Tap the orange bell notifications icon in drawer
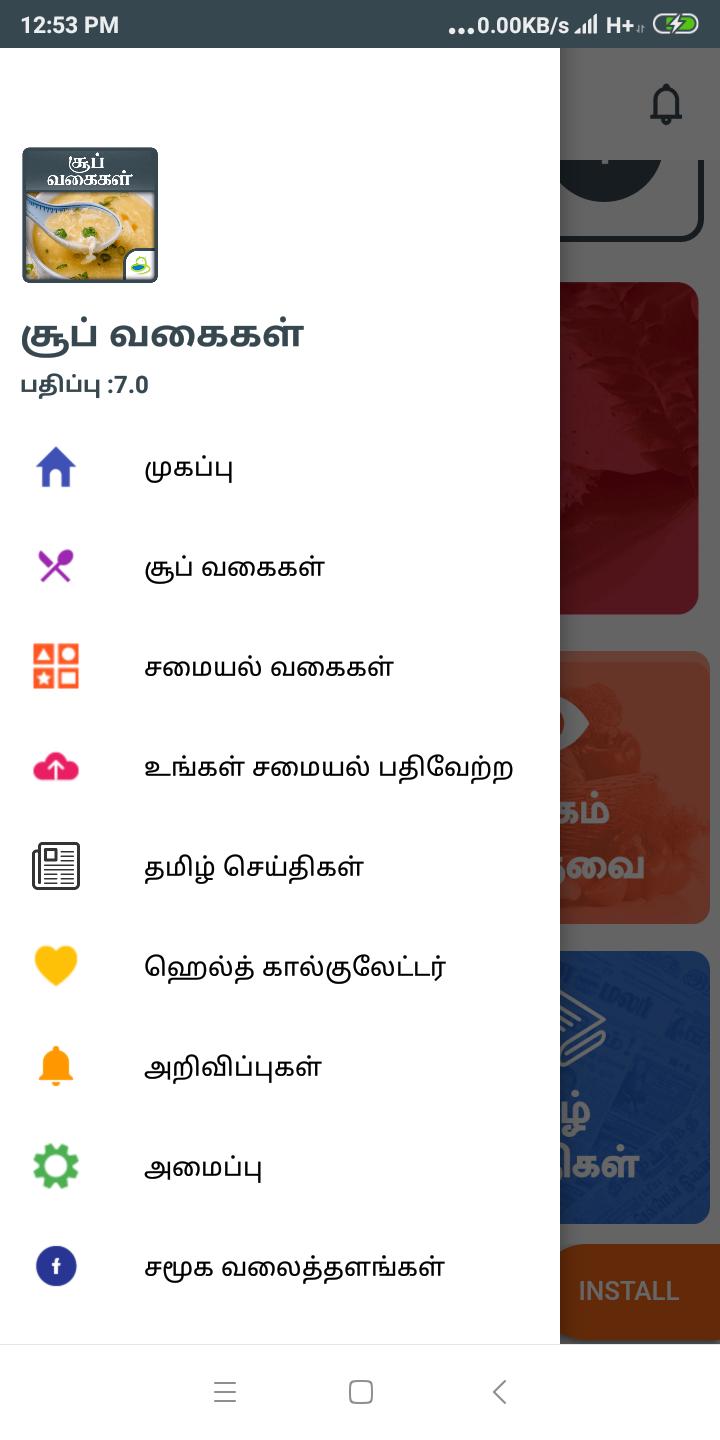The width and height of the screenshot is (720, 1440). tap(56, 1066)
